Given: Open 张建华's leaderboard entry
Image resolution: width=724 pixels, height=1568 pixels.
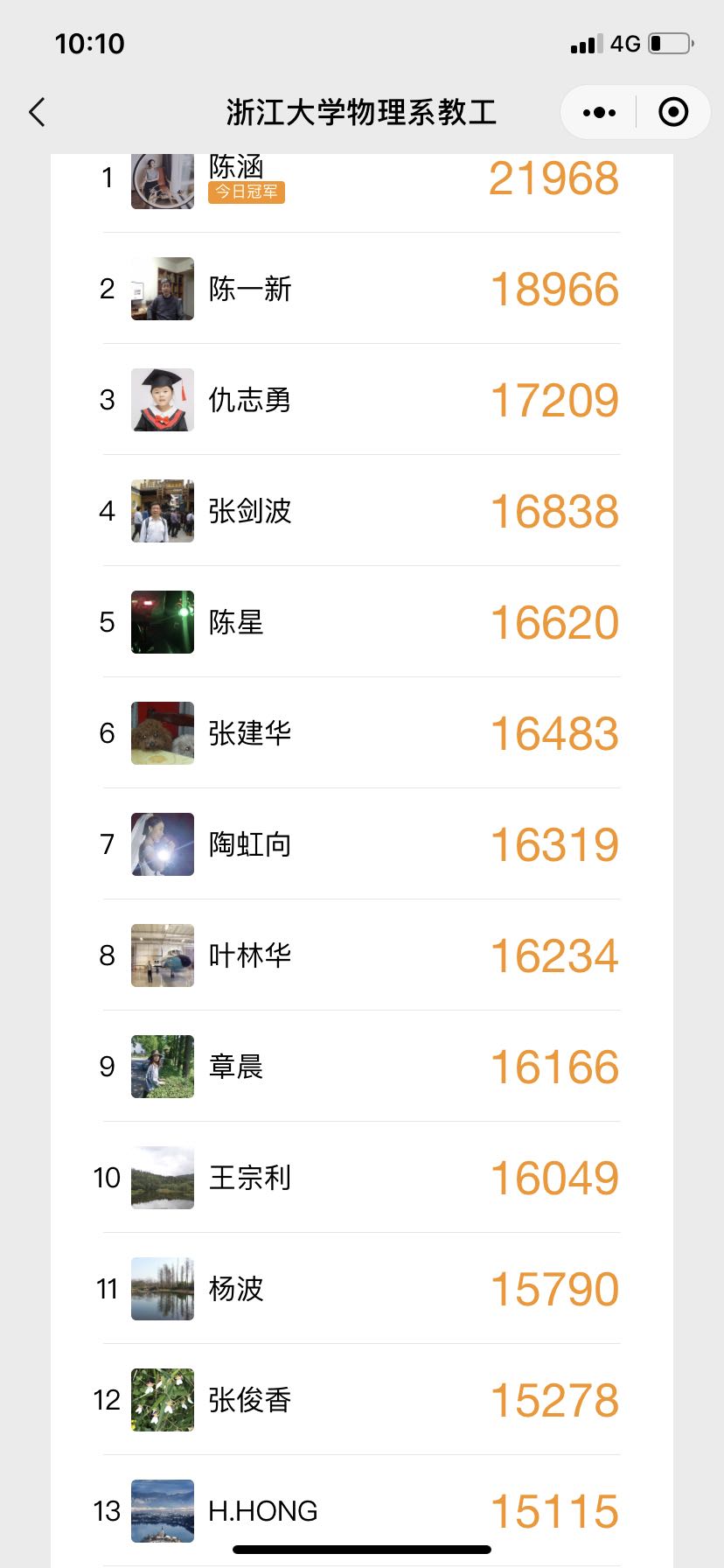Looking at the screenshot, I should (361, 733).
